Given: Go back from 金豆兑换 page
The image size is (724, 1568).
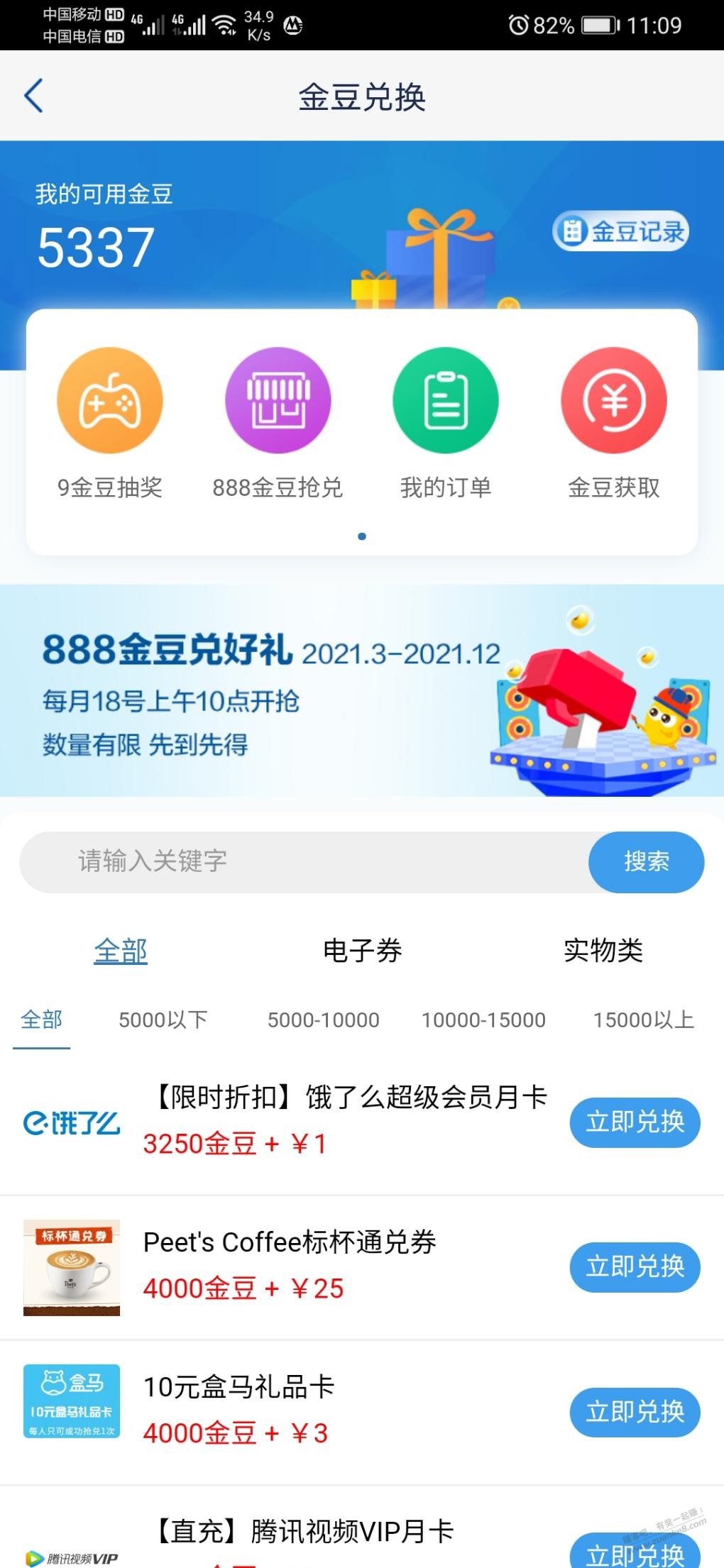Looking at the screenshot, I should tap(34, 96).
